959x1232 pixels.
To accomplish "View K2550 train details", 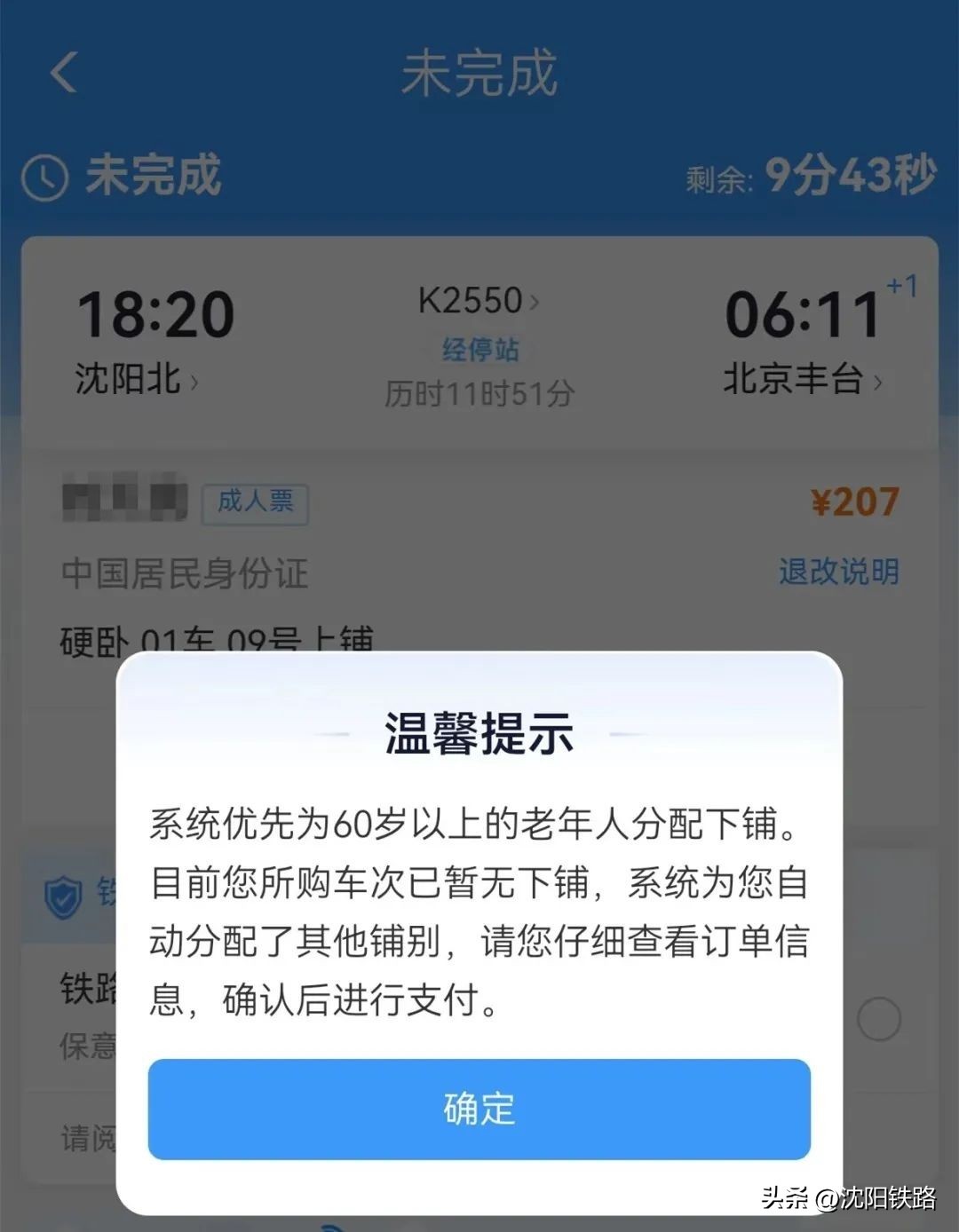I will [478, 301].
